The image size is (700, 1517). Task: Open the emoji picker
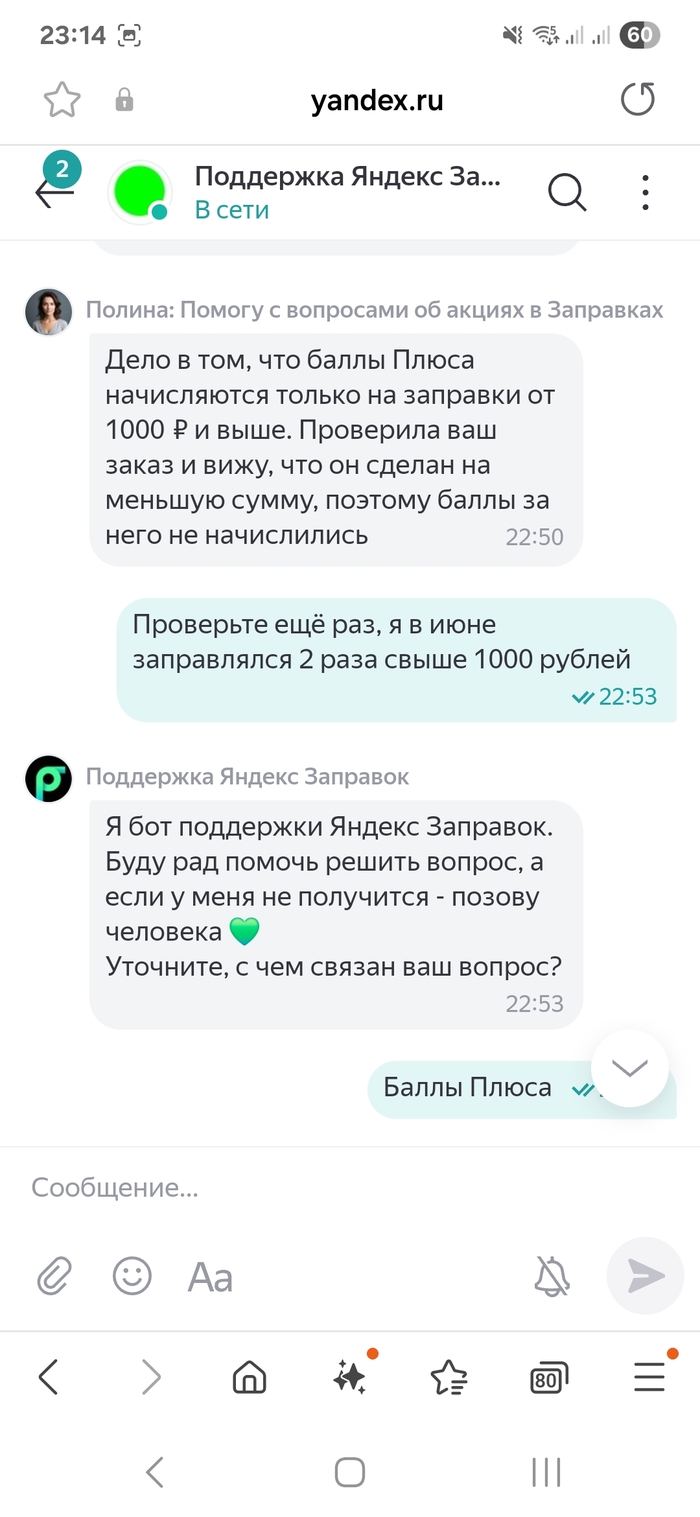tap(132, 1276)
